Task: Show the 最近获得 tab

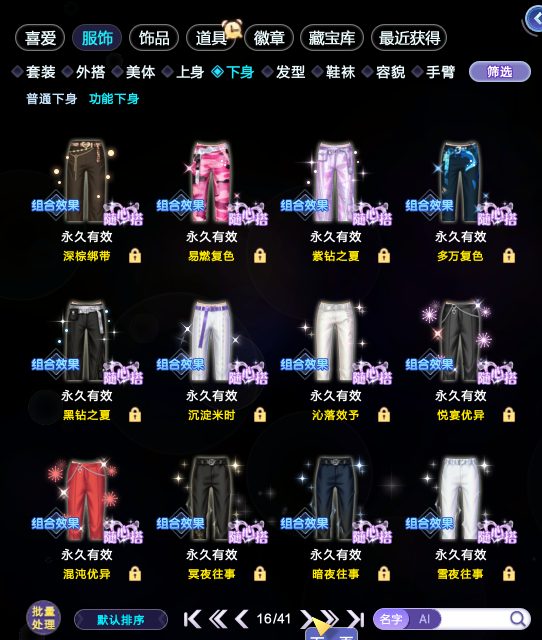Action: pyautogui.click(x=409, y=38)
